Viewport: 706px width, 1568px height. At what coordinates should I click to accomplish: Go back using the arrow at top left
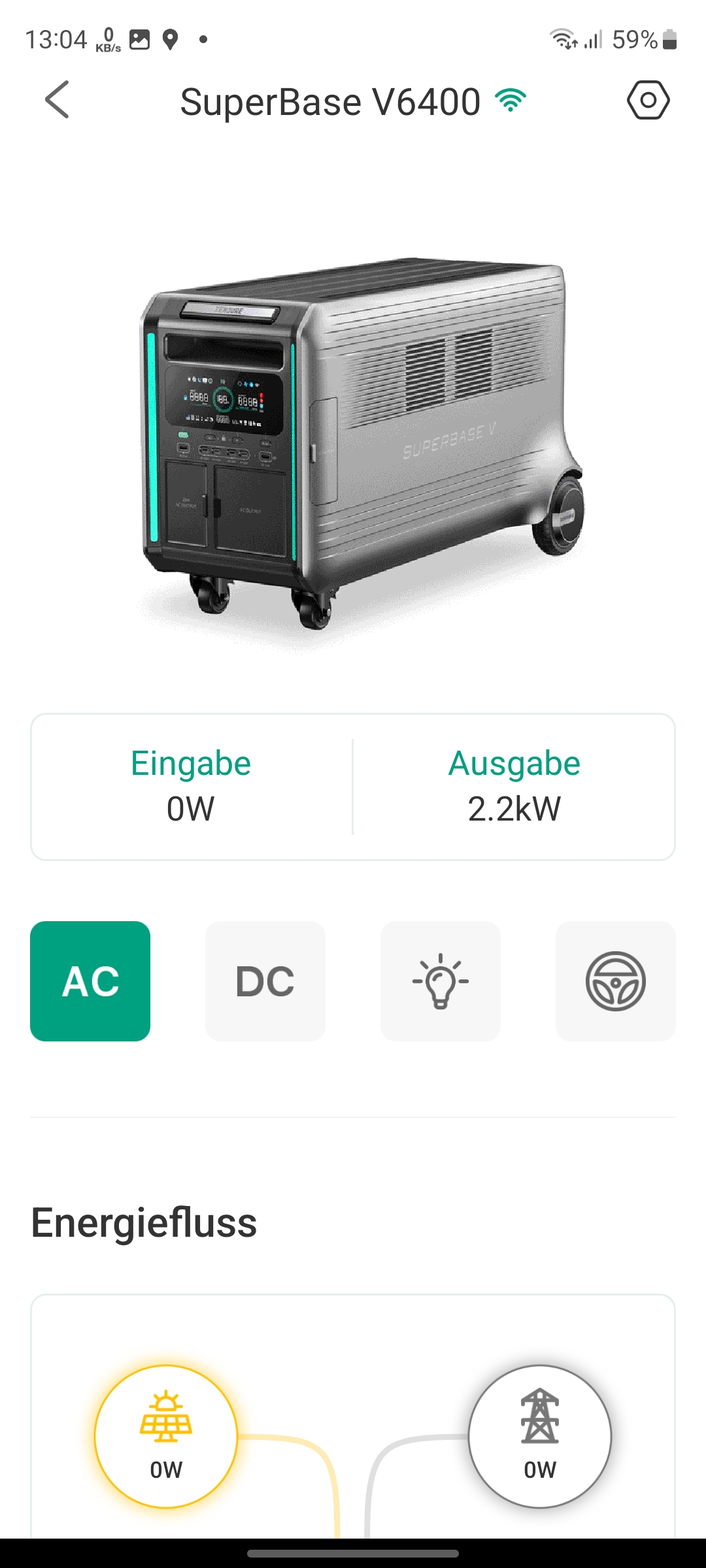56,101
